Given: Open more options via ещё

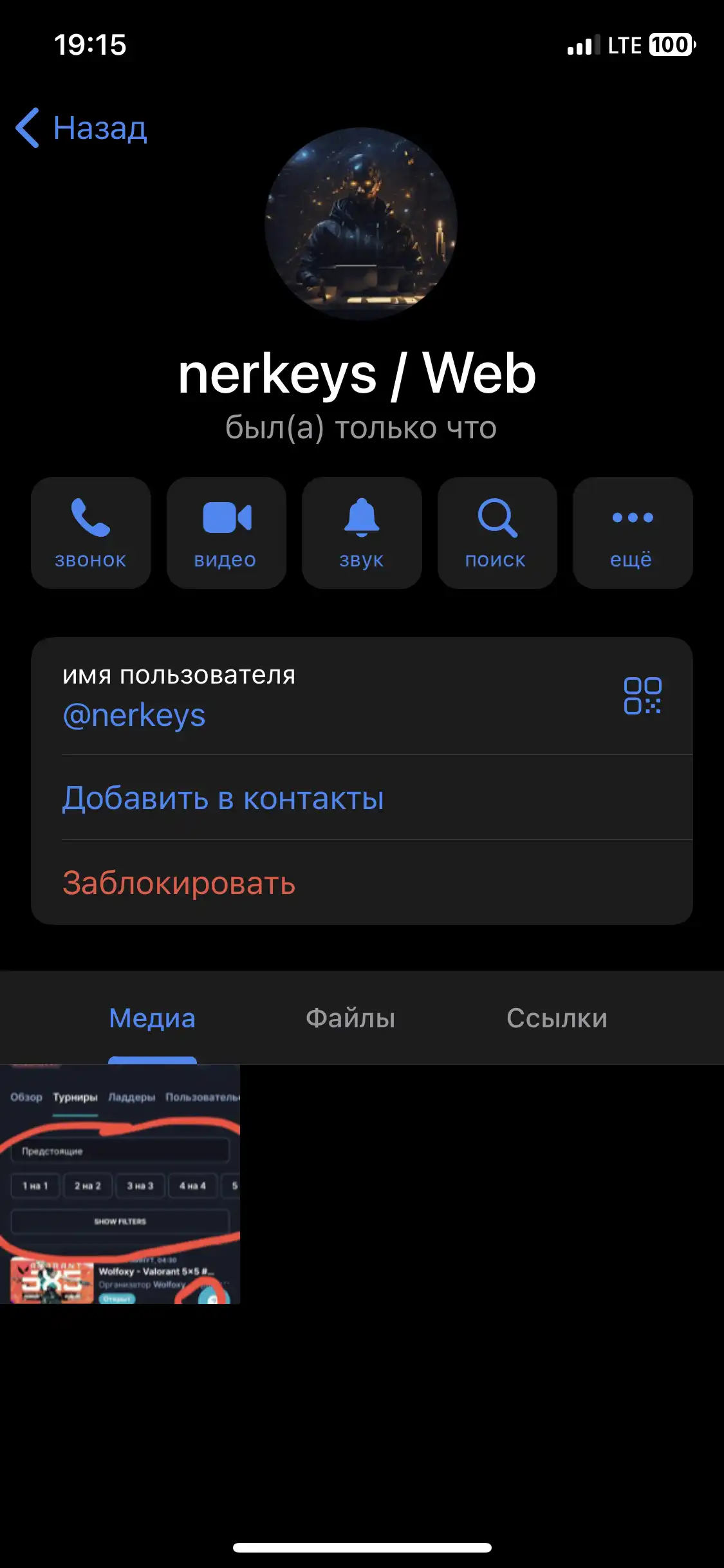Looking at the screenshot, I should click(633, 533).
